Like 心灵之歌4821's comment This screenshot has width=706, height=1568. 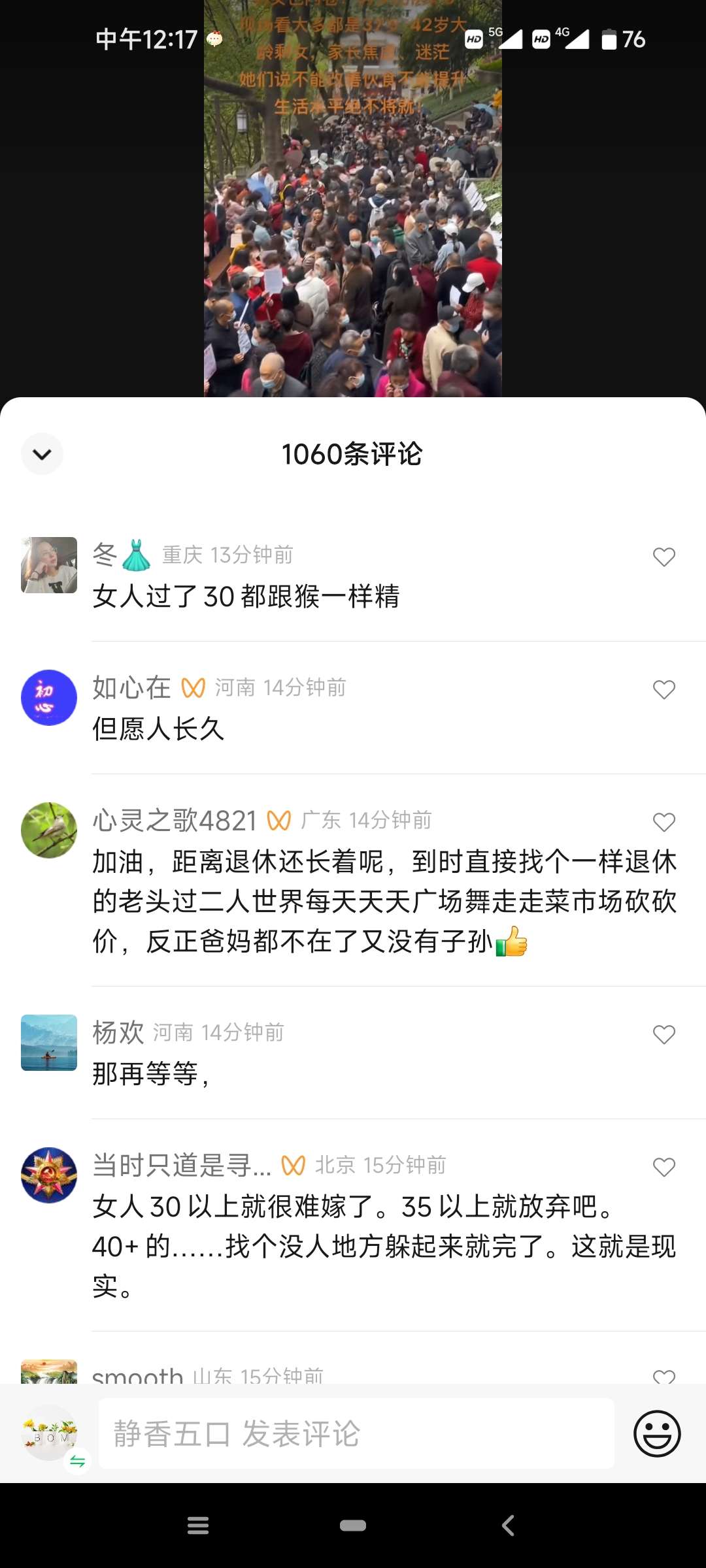664,823
